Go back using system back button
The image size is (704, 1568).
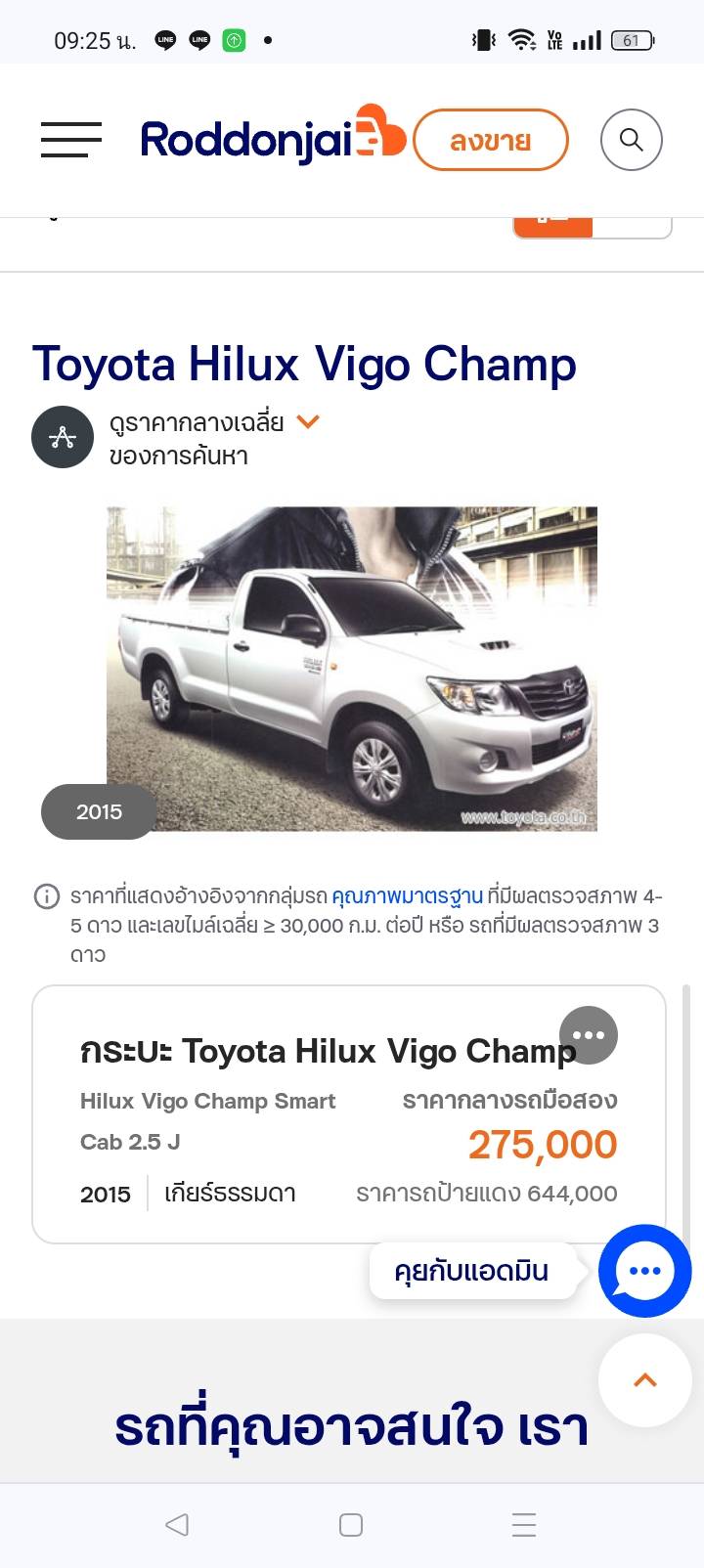pyautogui.click(x=177, y=1524)
